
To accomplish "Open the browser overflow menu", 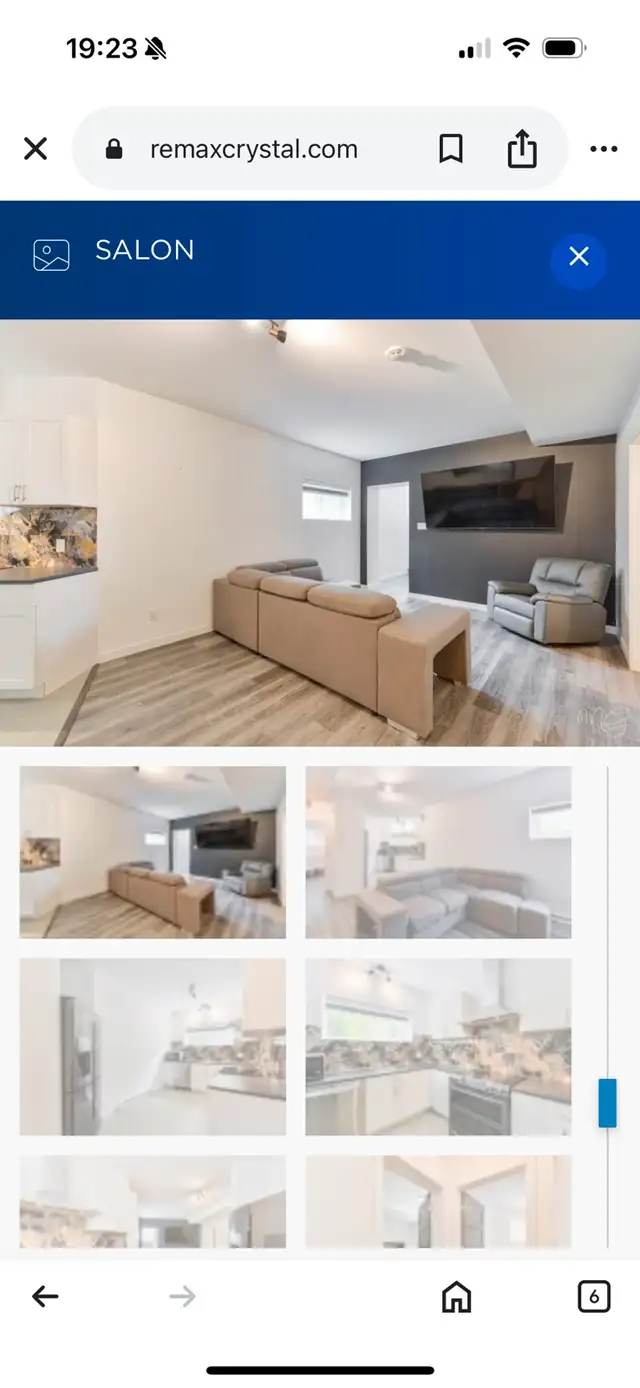I will point(603,150).
